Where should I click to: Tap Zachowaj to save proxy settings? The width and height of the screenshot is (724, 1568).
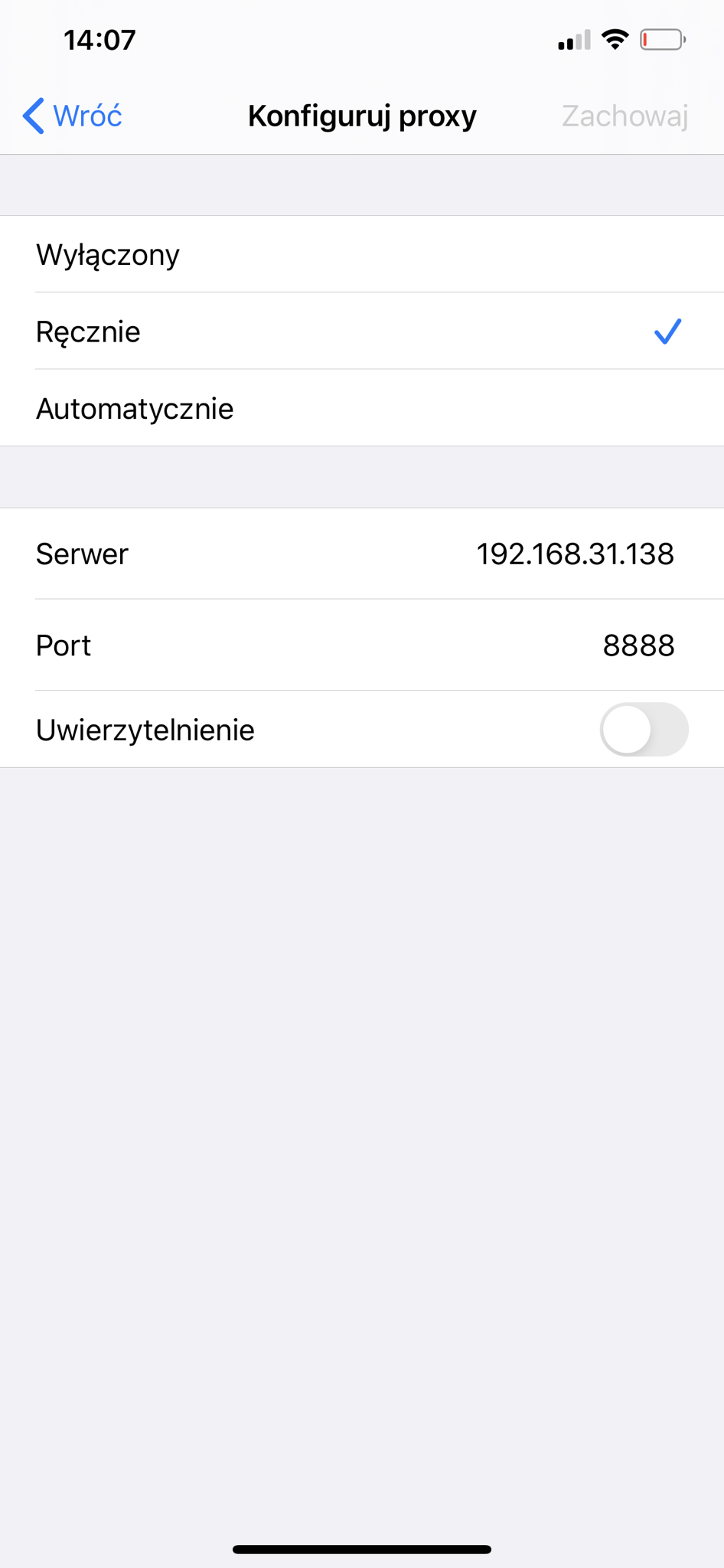pos(625,116)
